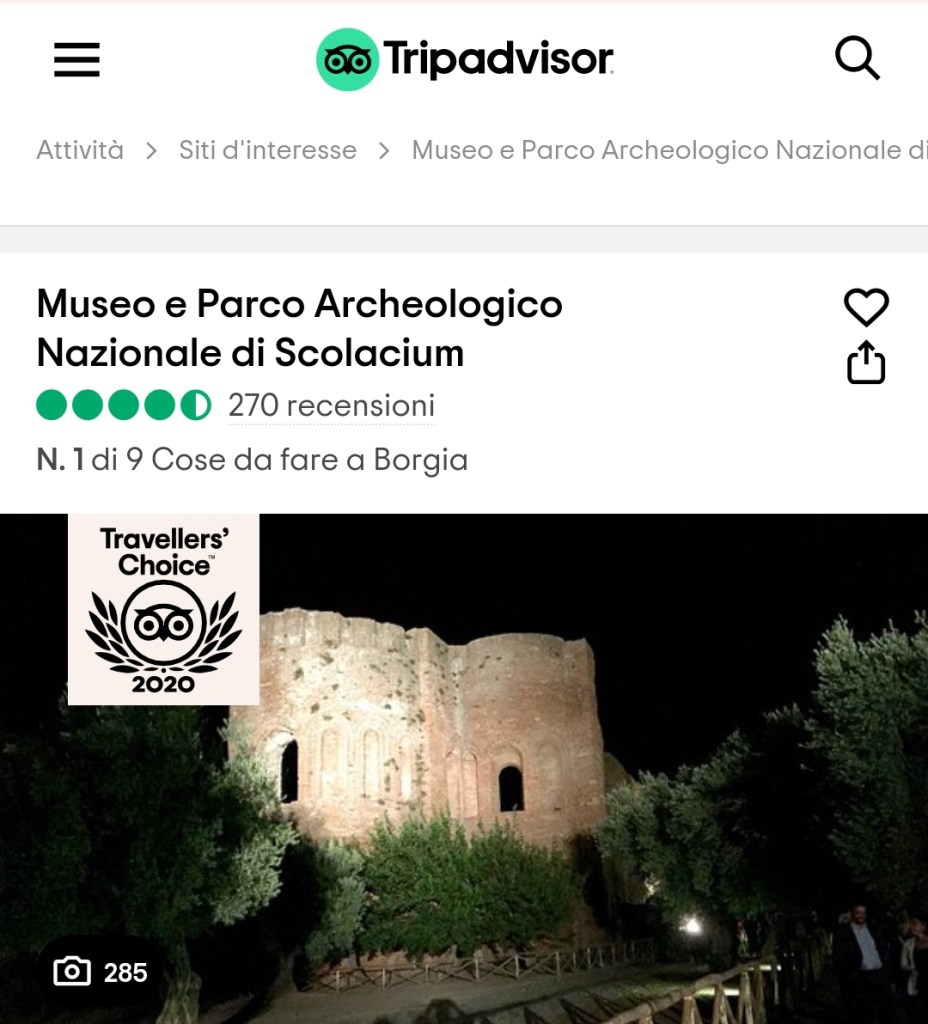Open the search magnifier

[857, 60]
